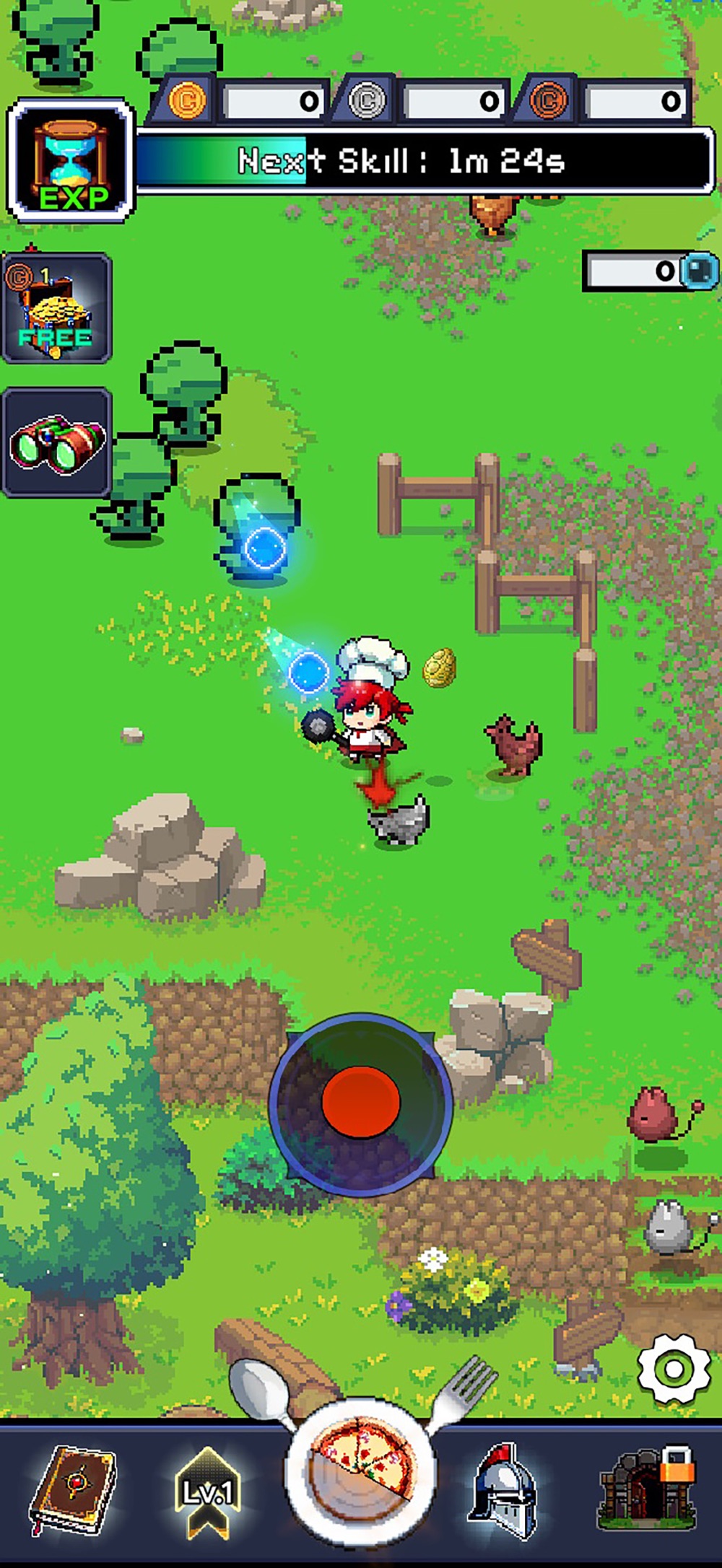Claim the FREE treasure chest reward
This screenshot has height=1568, width=722.
pyautogui.click(x=56, y=309)
